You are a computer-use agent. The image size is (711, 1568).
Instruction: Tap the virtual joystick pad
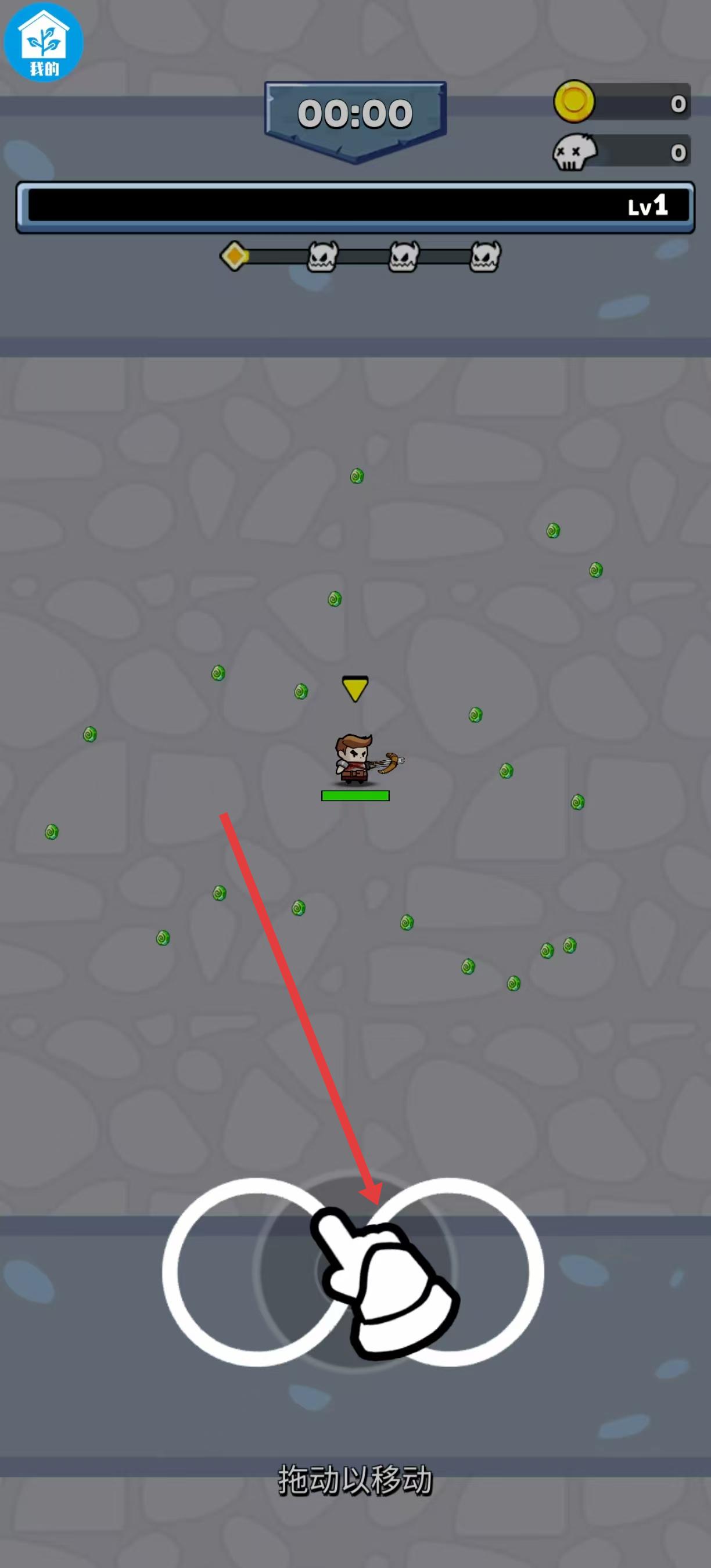coord(354,1269)
